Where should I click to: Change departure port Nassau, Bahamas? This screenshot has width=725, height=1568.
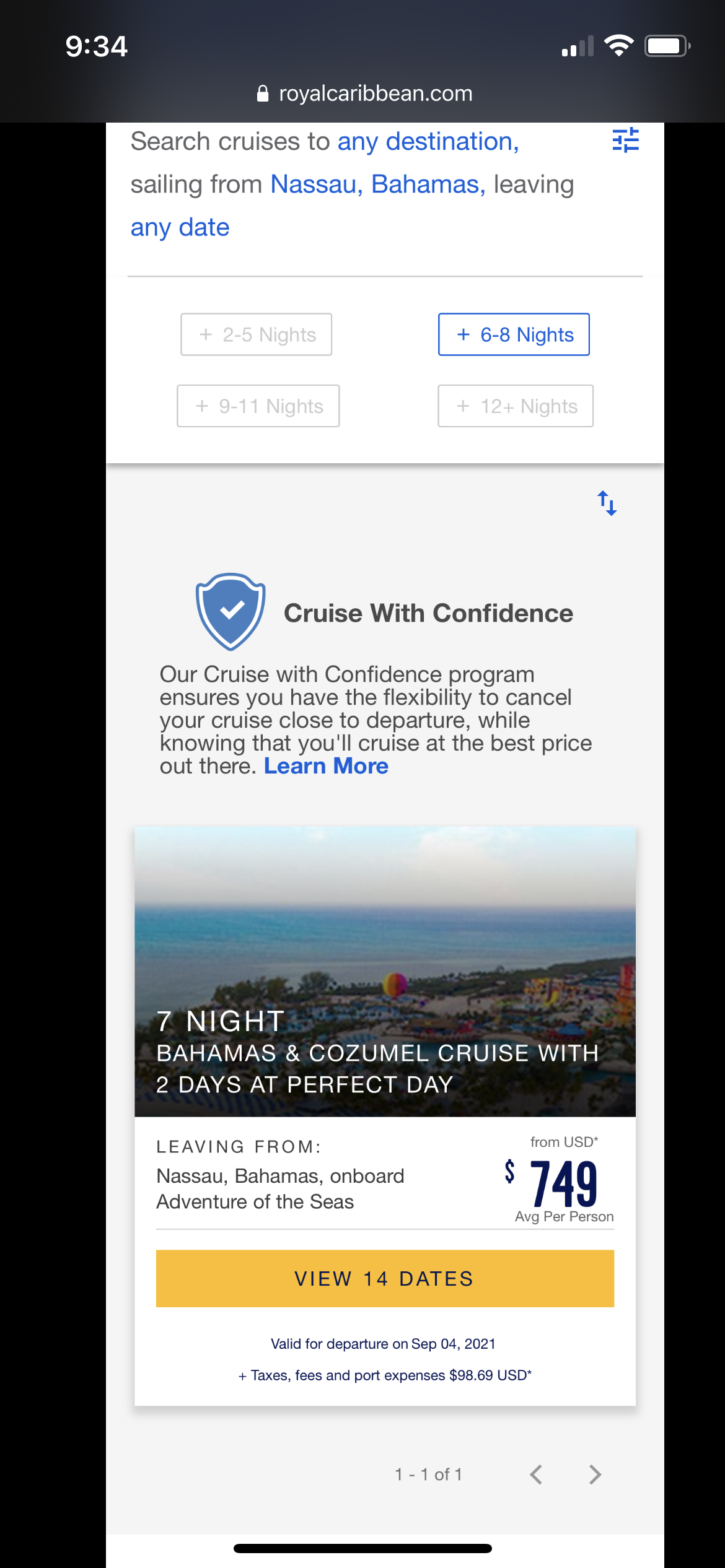(378, 184)
